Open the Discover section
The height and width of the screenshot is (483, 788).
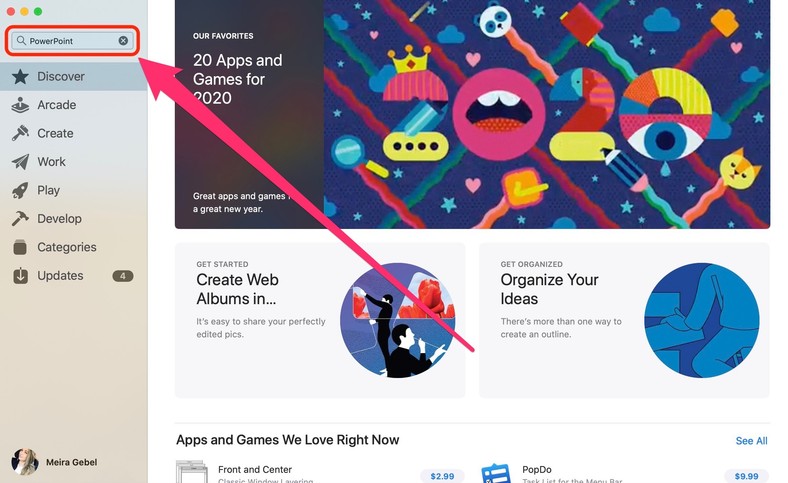[61, 76]
